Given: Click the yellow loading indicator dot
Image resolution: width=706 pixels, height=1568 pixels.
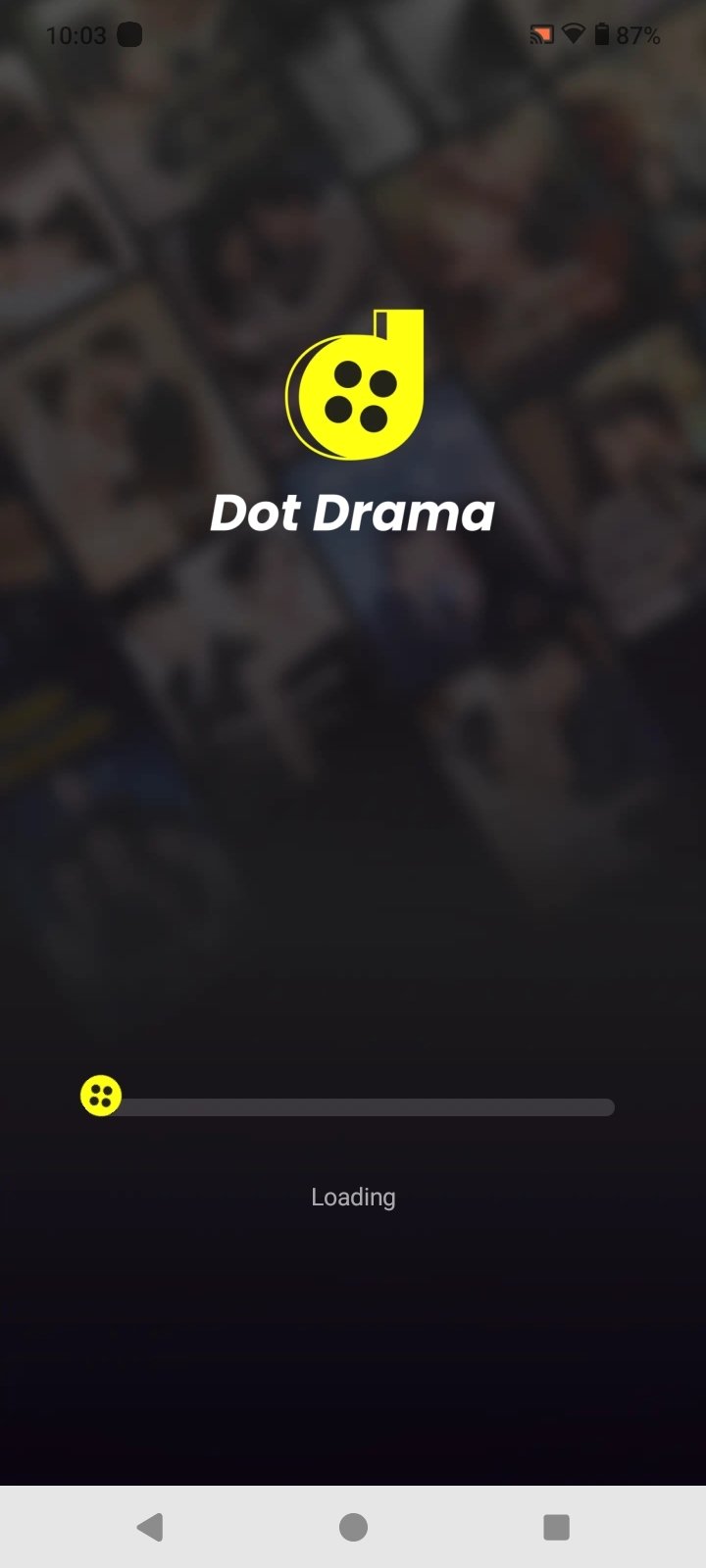Looking at the screenshot, I should click(99, 1096).
